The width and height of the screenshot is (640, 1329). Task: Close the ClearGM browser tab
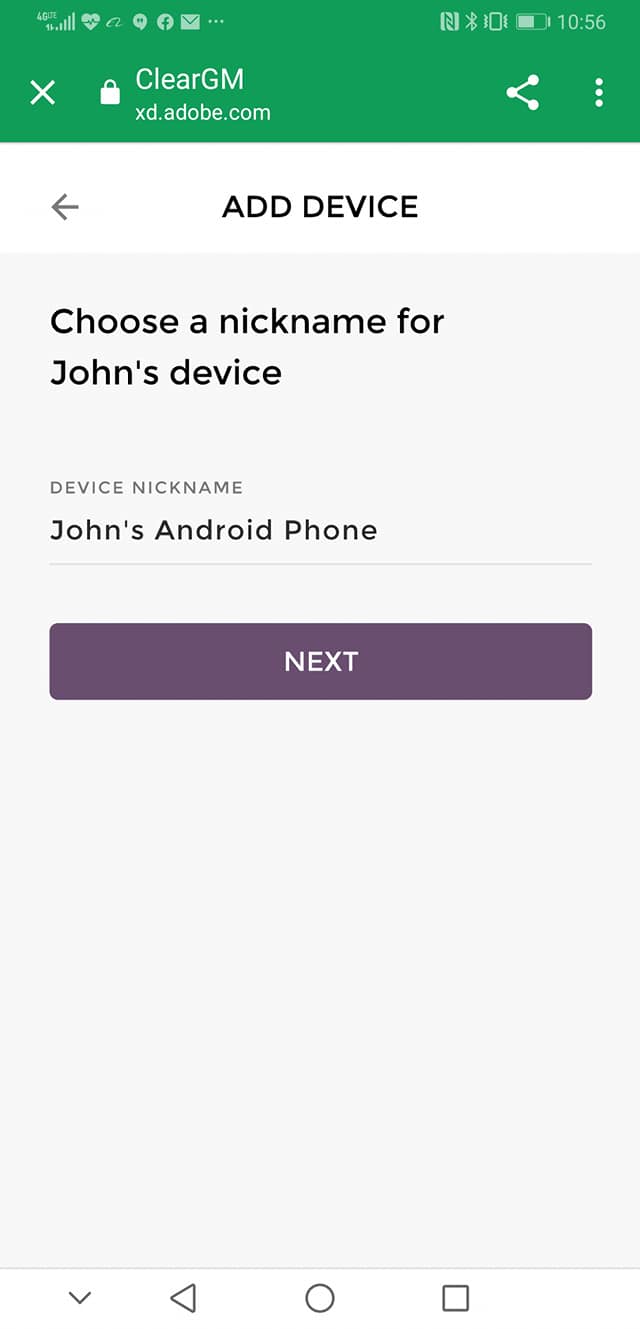tap(43, 93)
